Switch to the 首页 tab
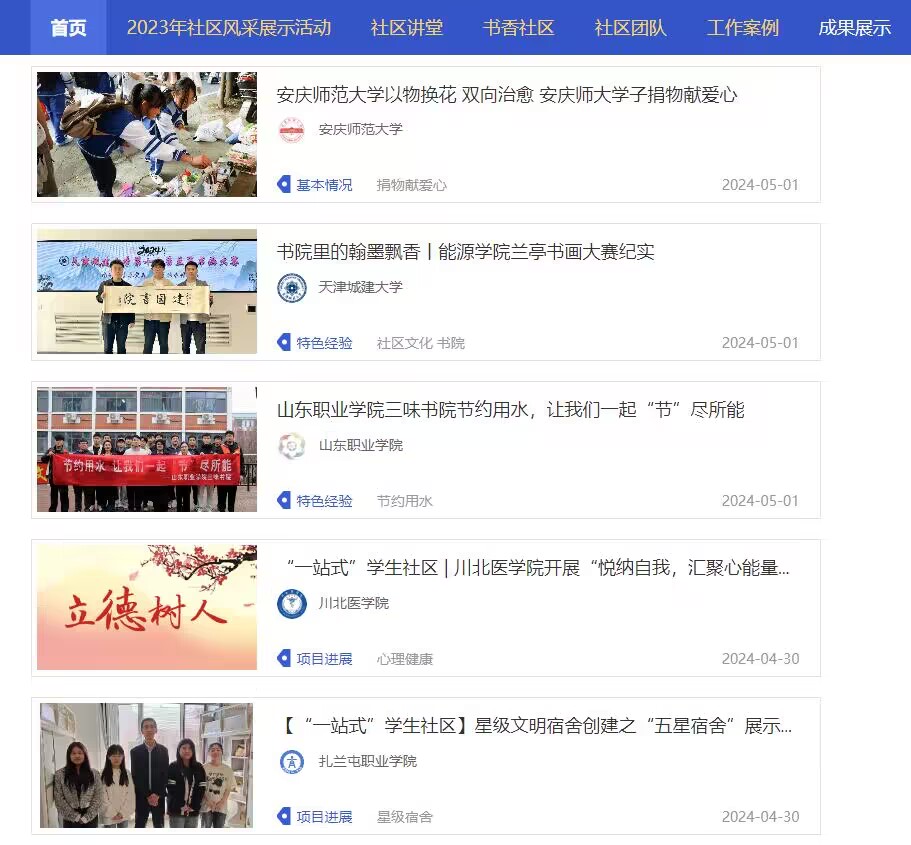 68,28
